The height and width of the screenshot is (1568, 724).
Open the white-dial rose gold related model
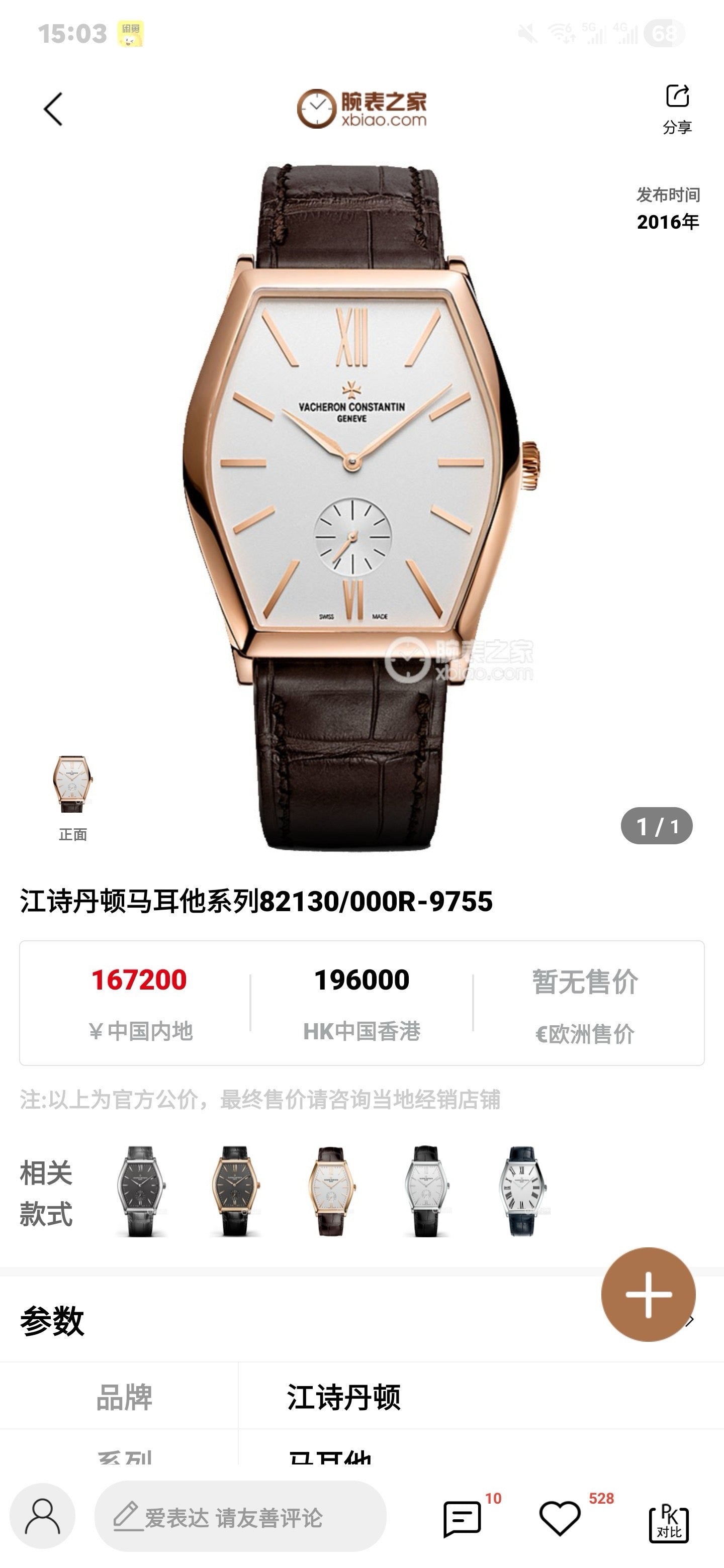[331, 1191]
